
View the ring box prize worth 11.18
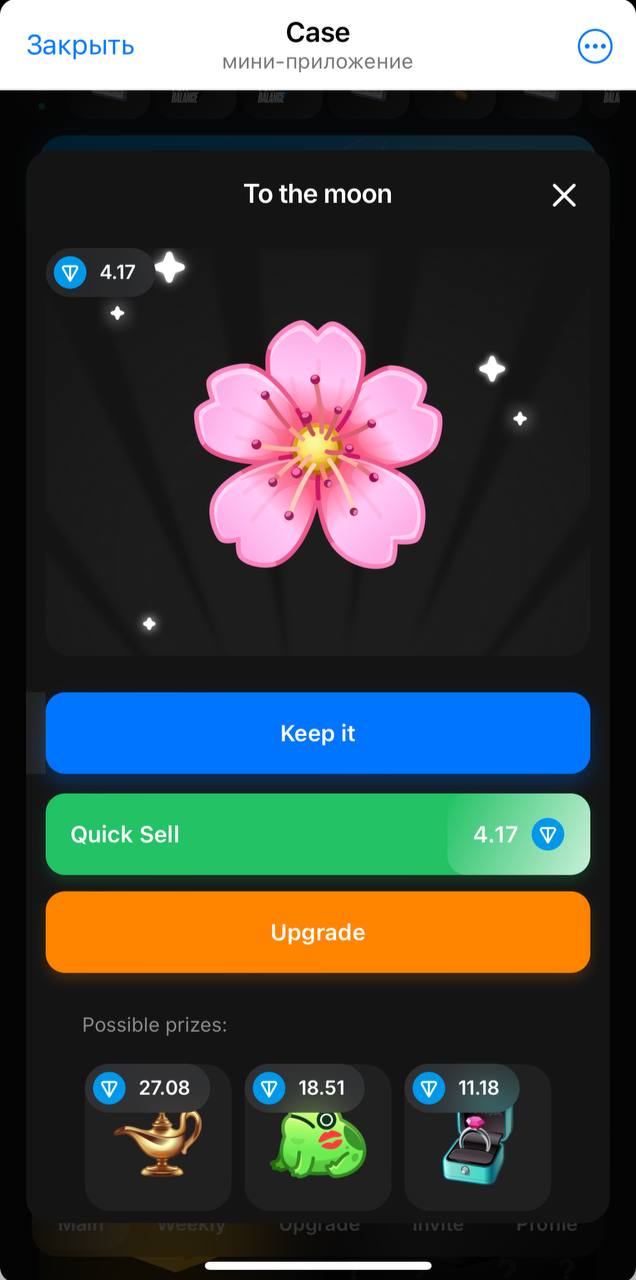[477, 1138]
